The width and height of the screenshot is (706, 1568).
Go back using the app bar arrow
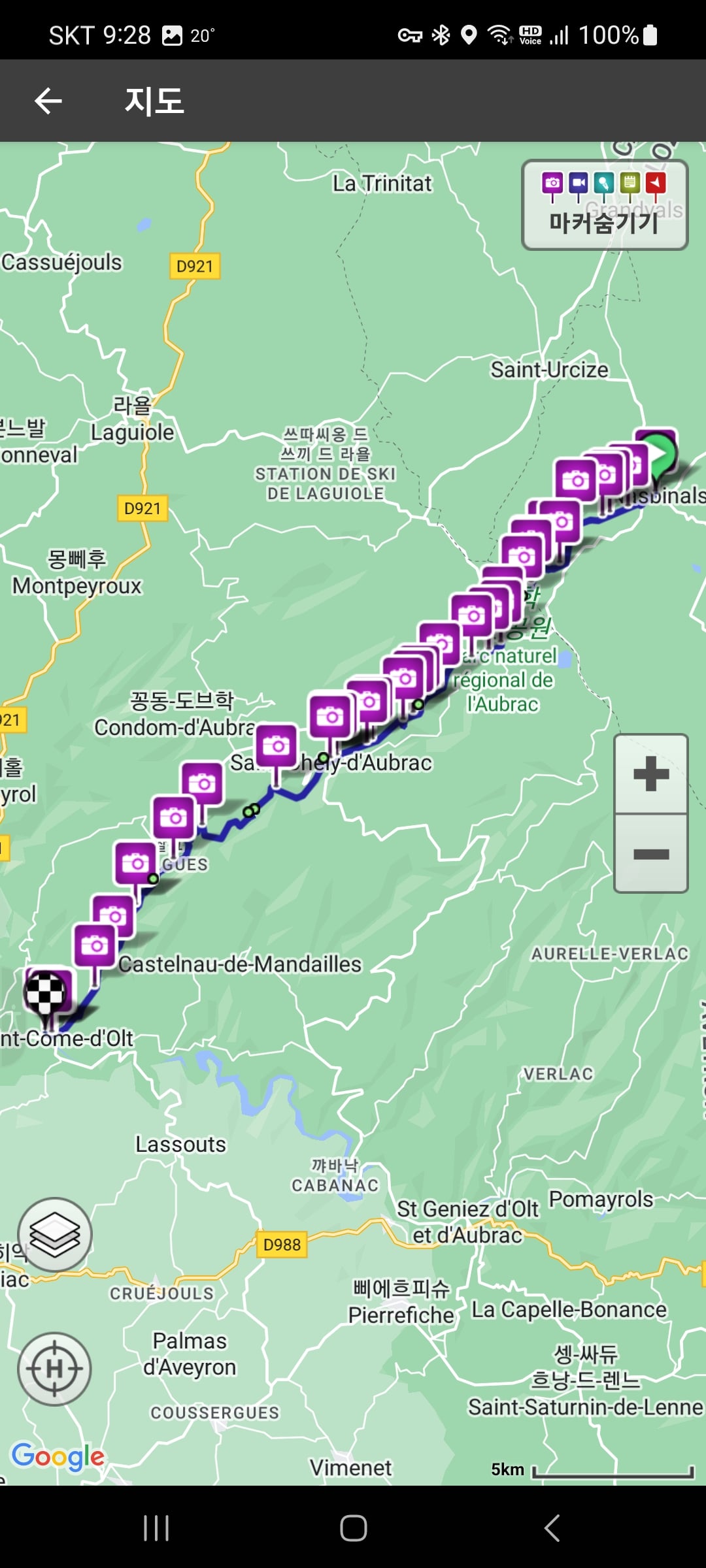click(x=48, y=101)
